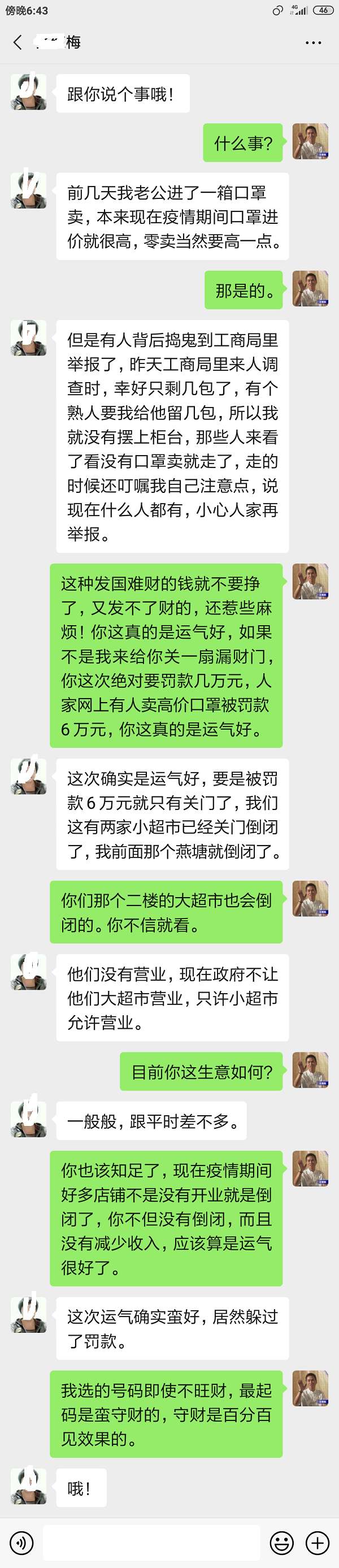Open the emoji sticker panel
Viewport: 339px width, 1568px height.
[x=281, y=1543]
